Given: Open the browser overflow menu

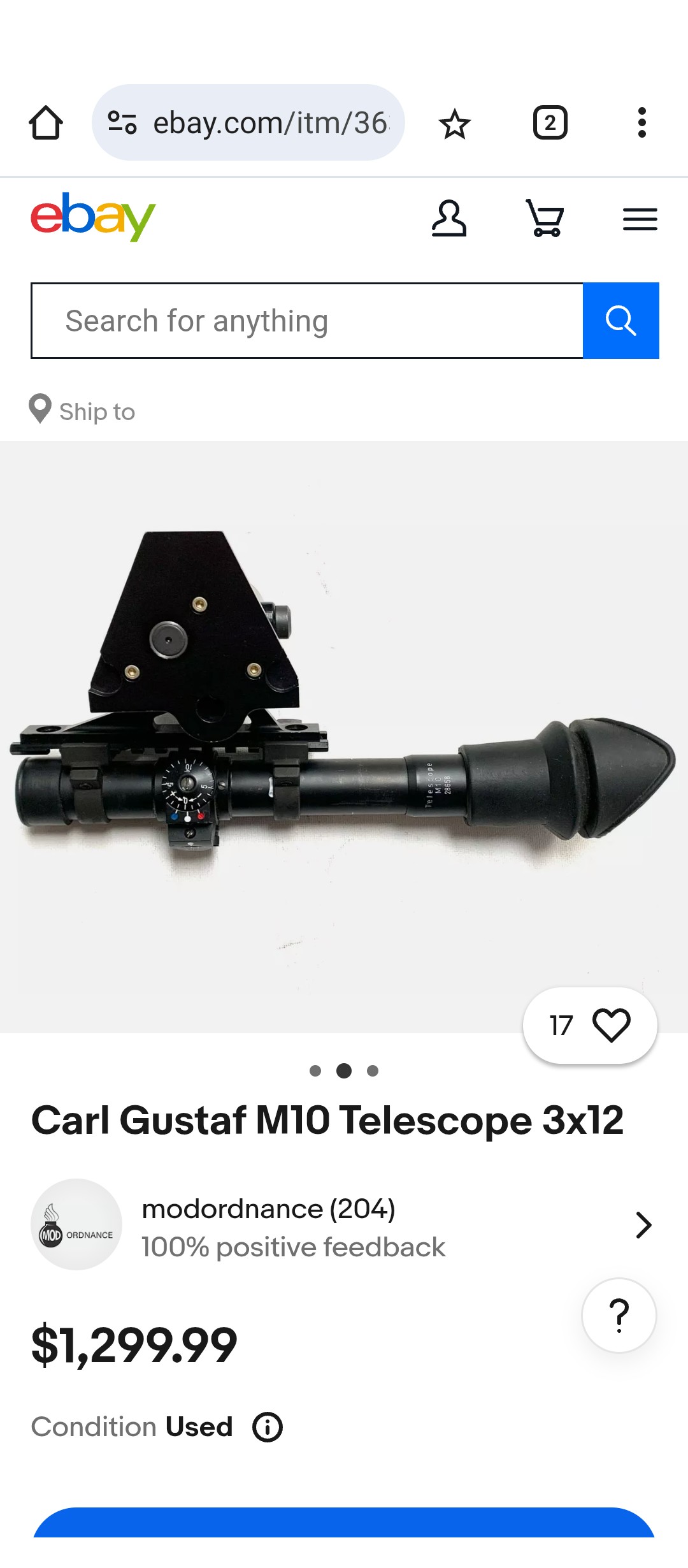Looking at the screenshot, I should [641, 122].
